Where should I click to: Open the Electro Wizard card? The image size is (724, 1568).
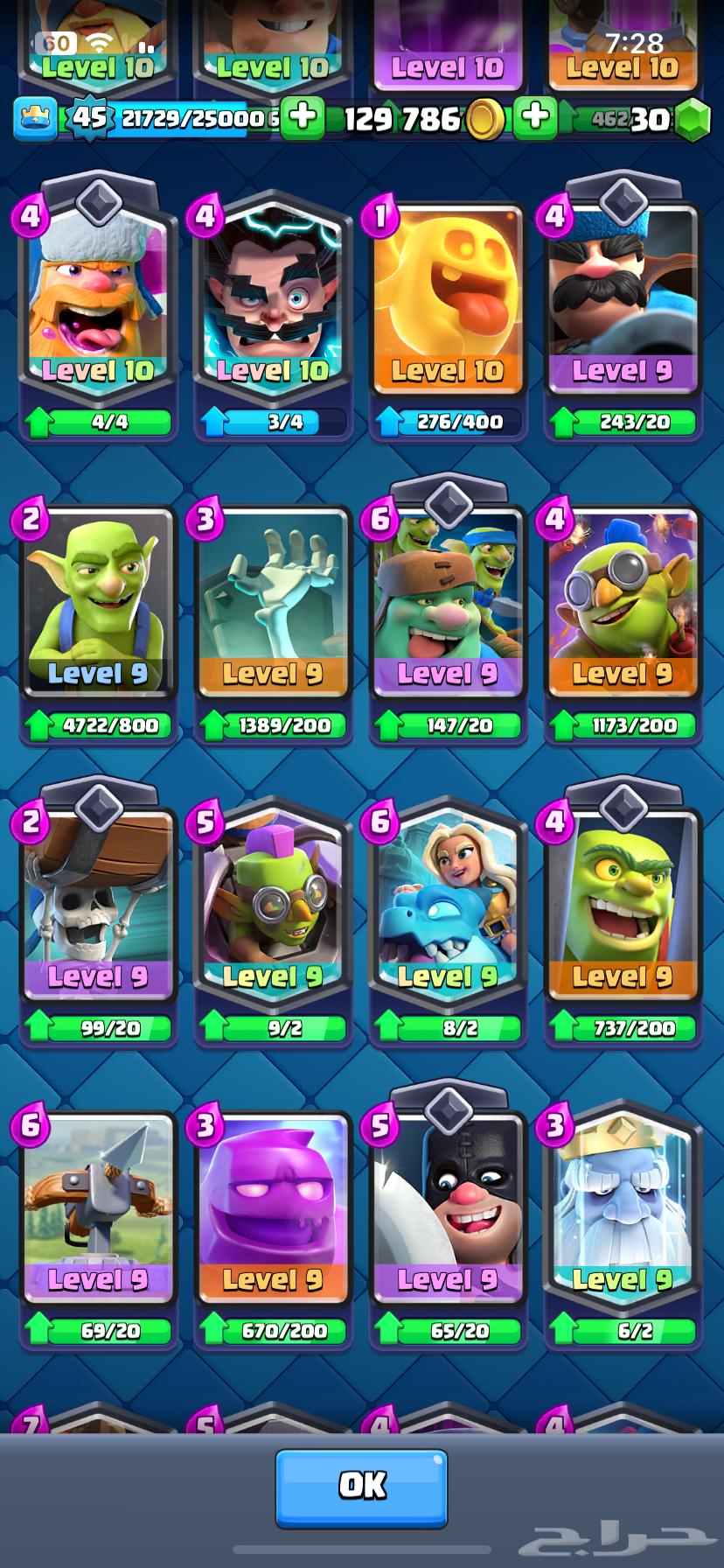(x=273, y=297)
